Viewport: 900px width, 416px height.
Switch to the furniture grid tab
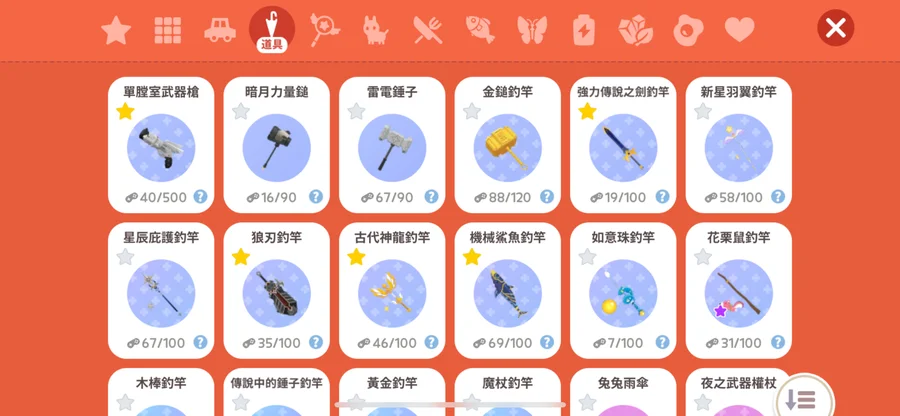168,30
